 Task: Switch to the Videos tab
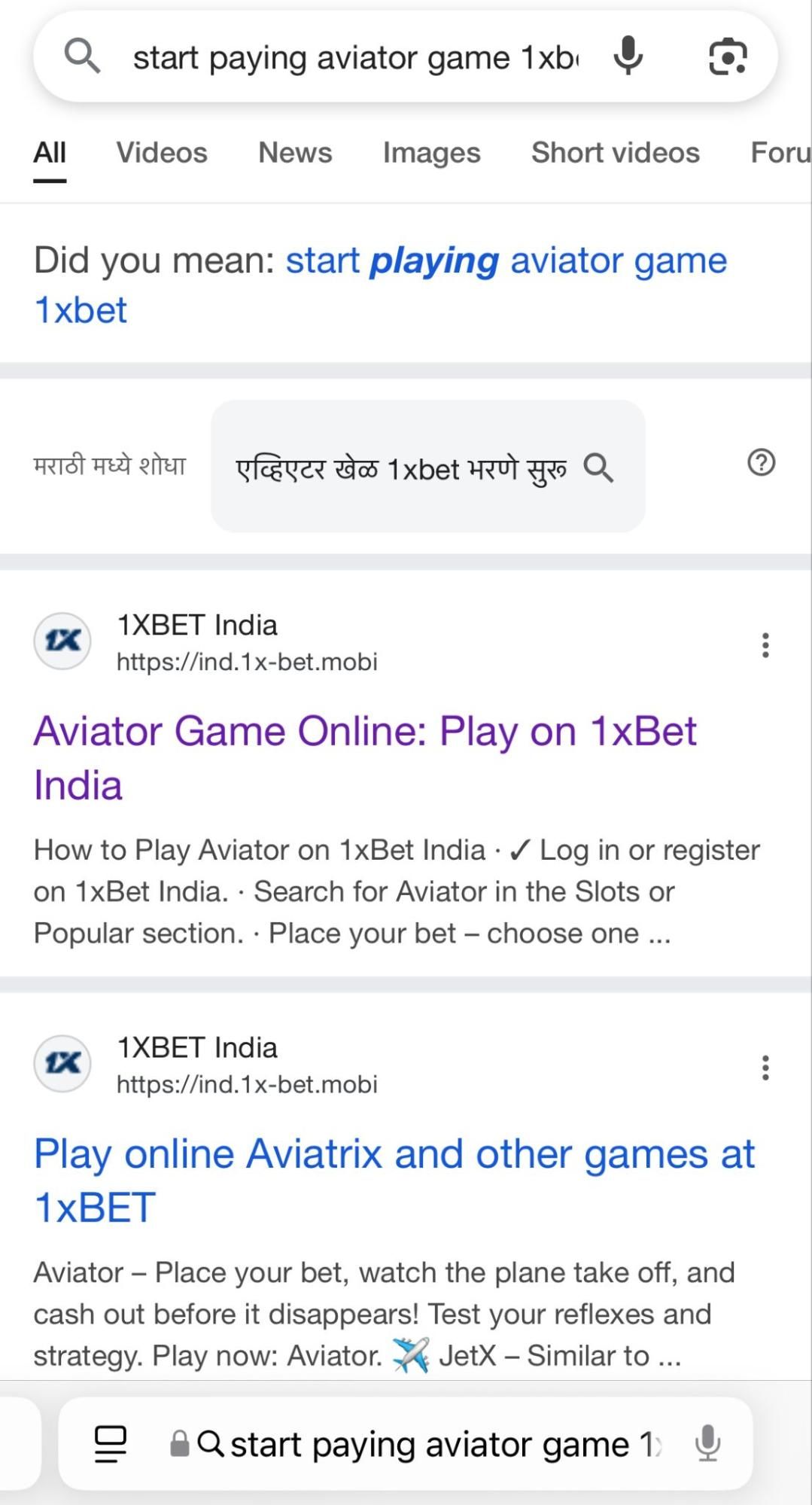162,153
